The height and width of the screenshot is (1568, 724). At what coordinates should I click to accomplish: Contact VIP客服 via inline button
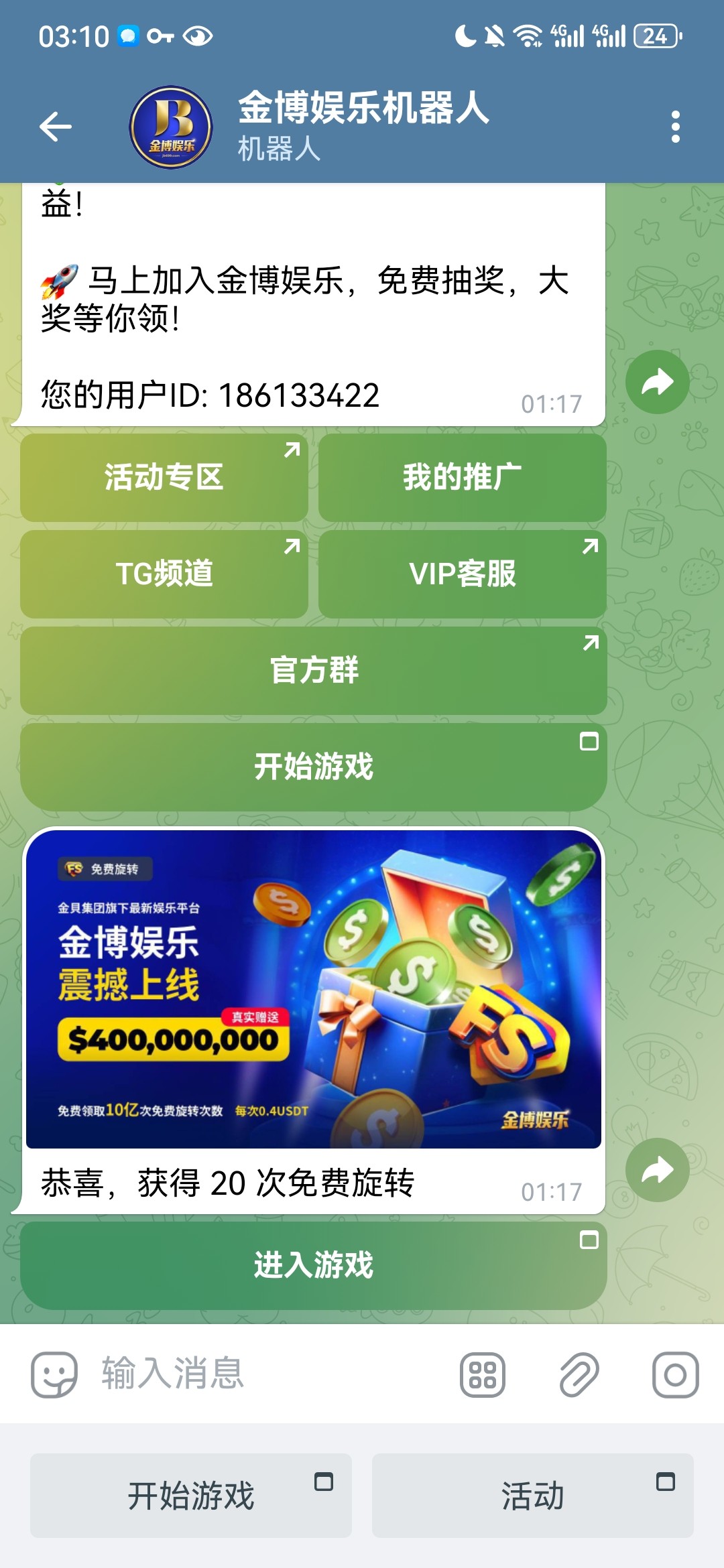462,574
